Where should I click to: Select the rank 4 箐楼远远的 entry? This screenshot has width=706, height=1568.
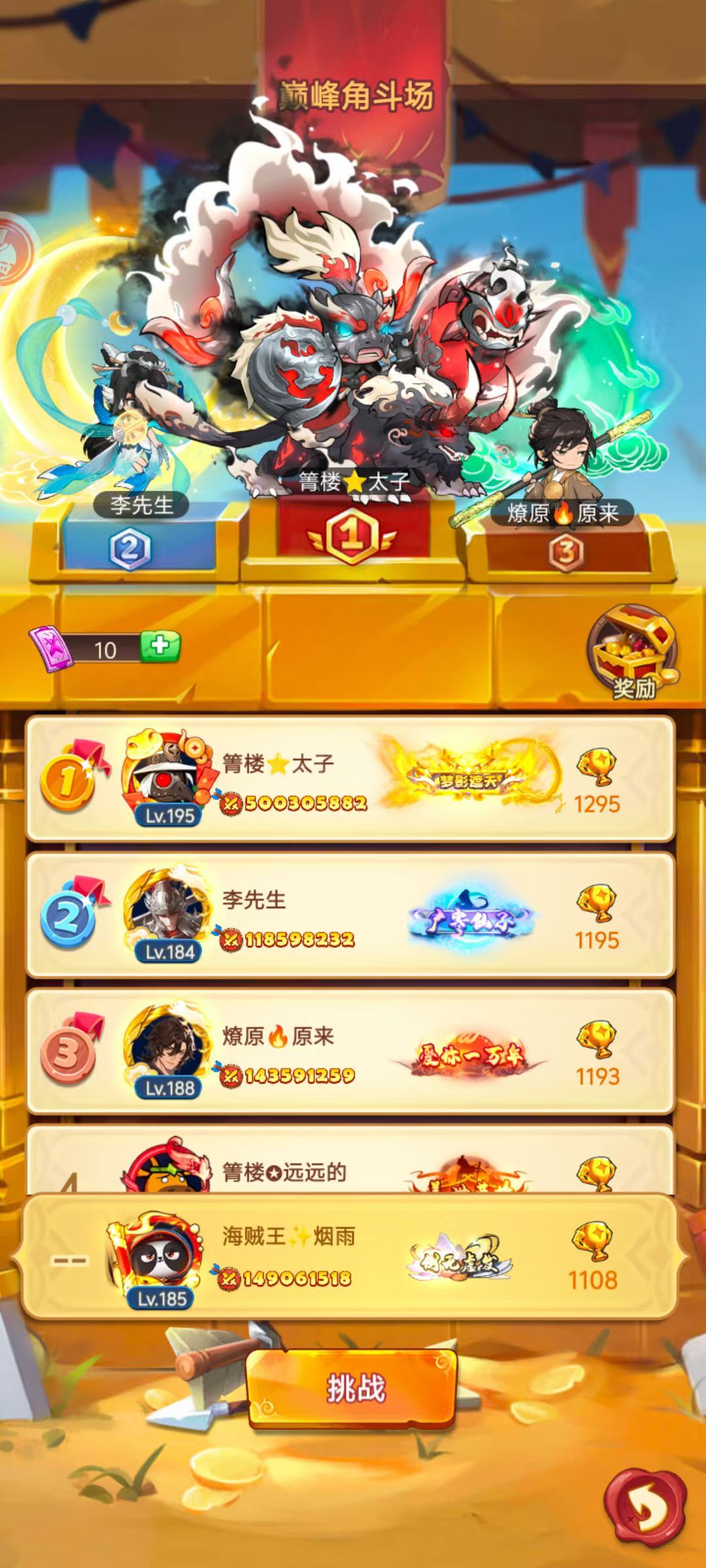pyautogui.click(x=350, y=1159)
